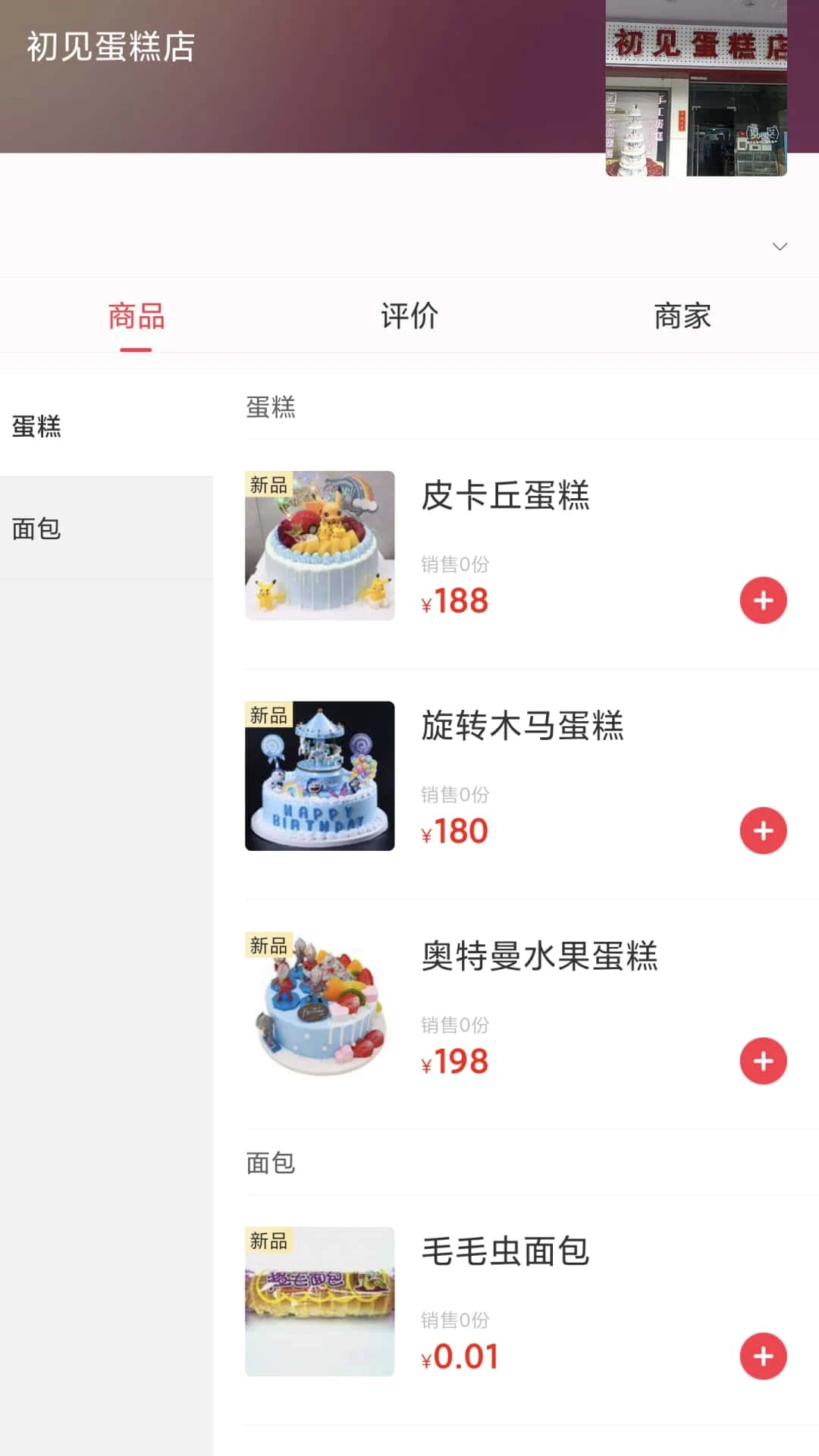Select the 面包 category in the sidebar
The height and width of the screenshot is (1456, 819).
[36, 529]
